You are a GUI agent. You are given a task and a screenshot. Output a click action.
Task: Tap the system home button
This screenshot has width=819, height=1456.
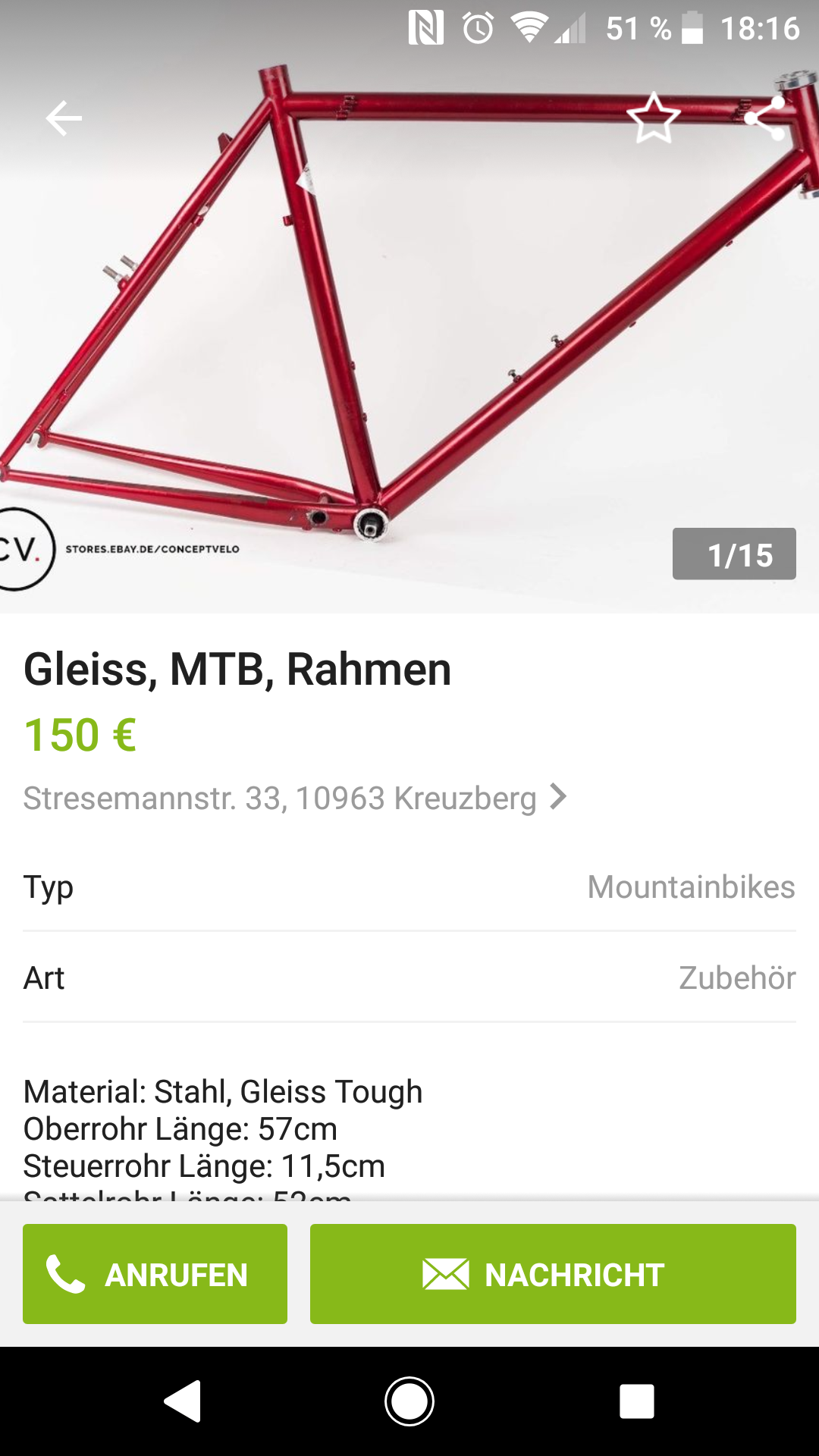[x=409, y=1401]
